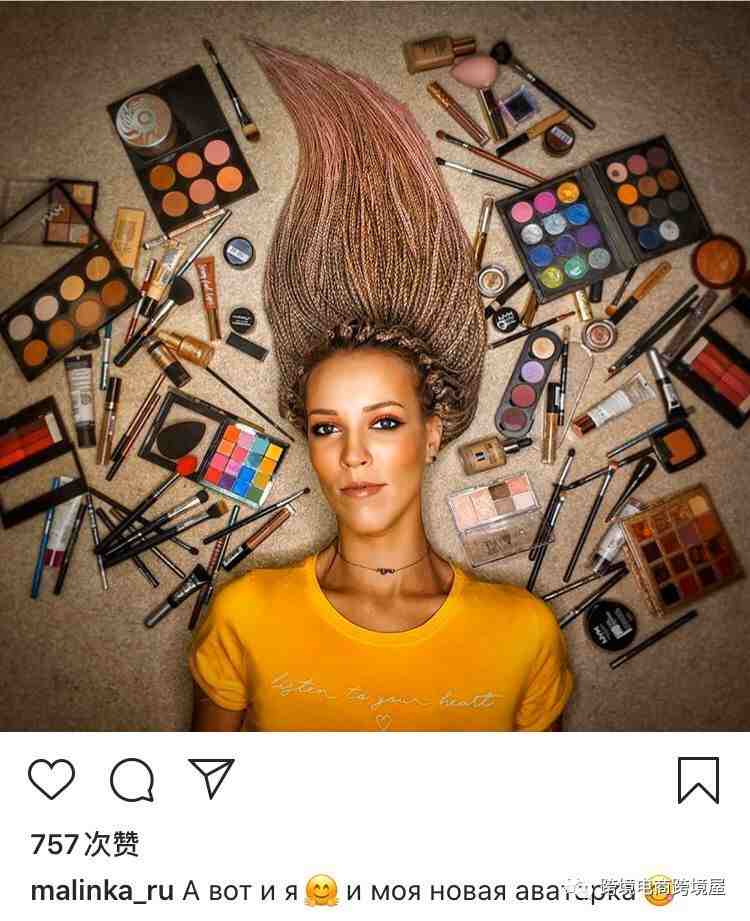View the 757 likes list
750x921 pixels.
pos(84,844)
